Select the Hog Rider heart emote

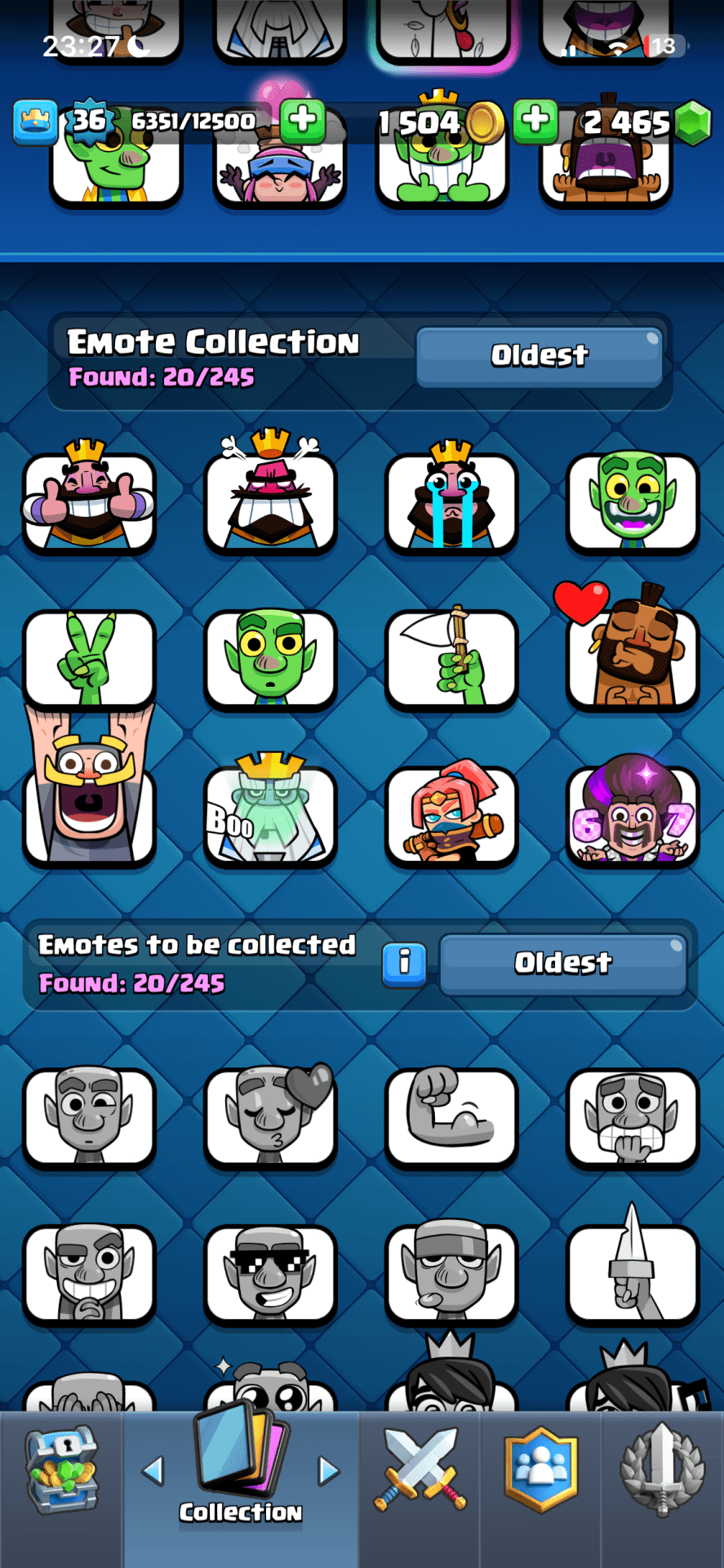click(x=633, y=653)
